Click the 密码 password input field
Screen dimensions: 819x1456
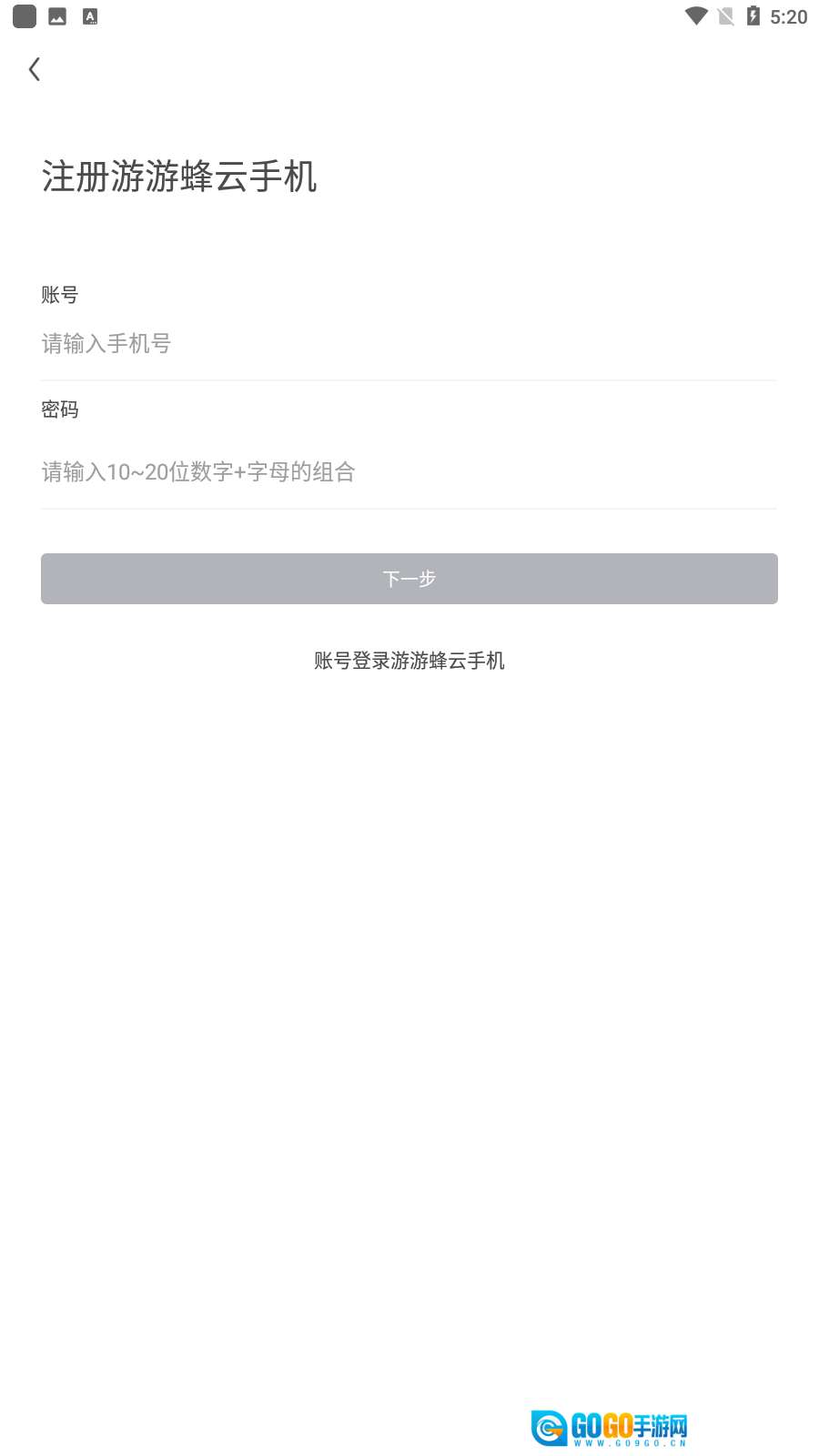pyautogui.click(x=409, y=472)
